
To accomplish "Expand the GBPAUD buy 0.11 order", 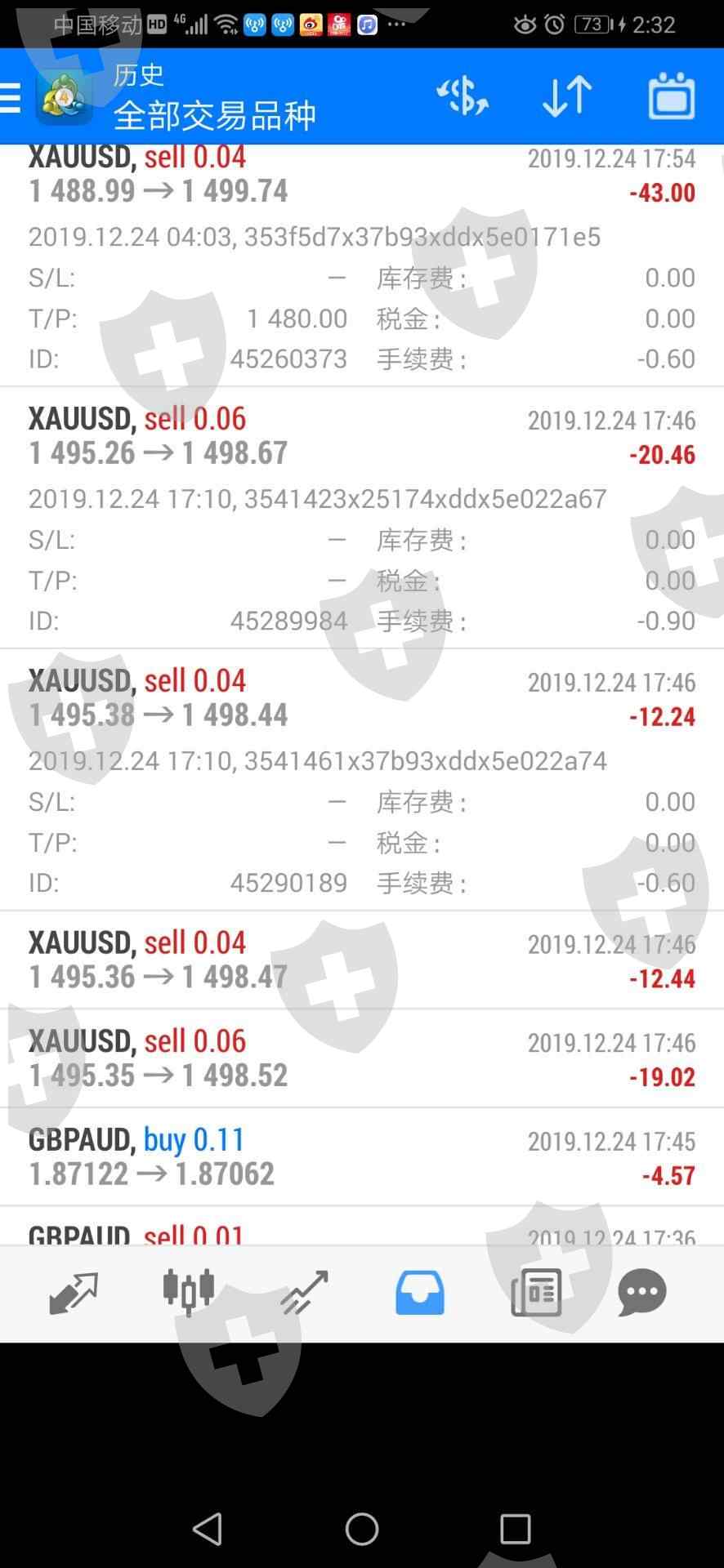I will [361, 1157].
